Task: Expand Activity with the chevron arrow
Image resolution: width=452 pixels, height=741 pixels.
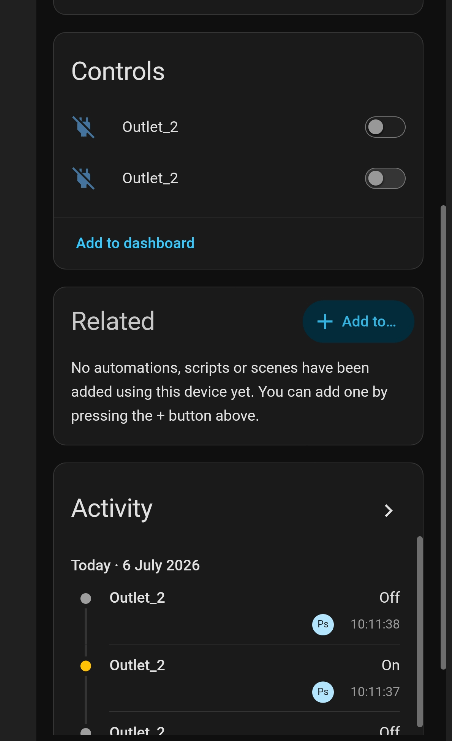Action: [x=388, y=510]
